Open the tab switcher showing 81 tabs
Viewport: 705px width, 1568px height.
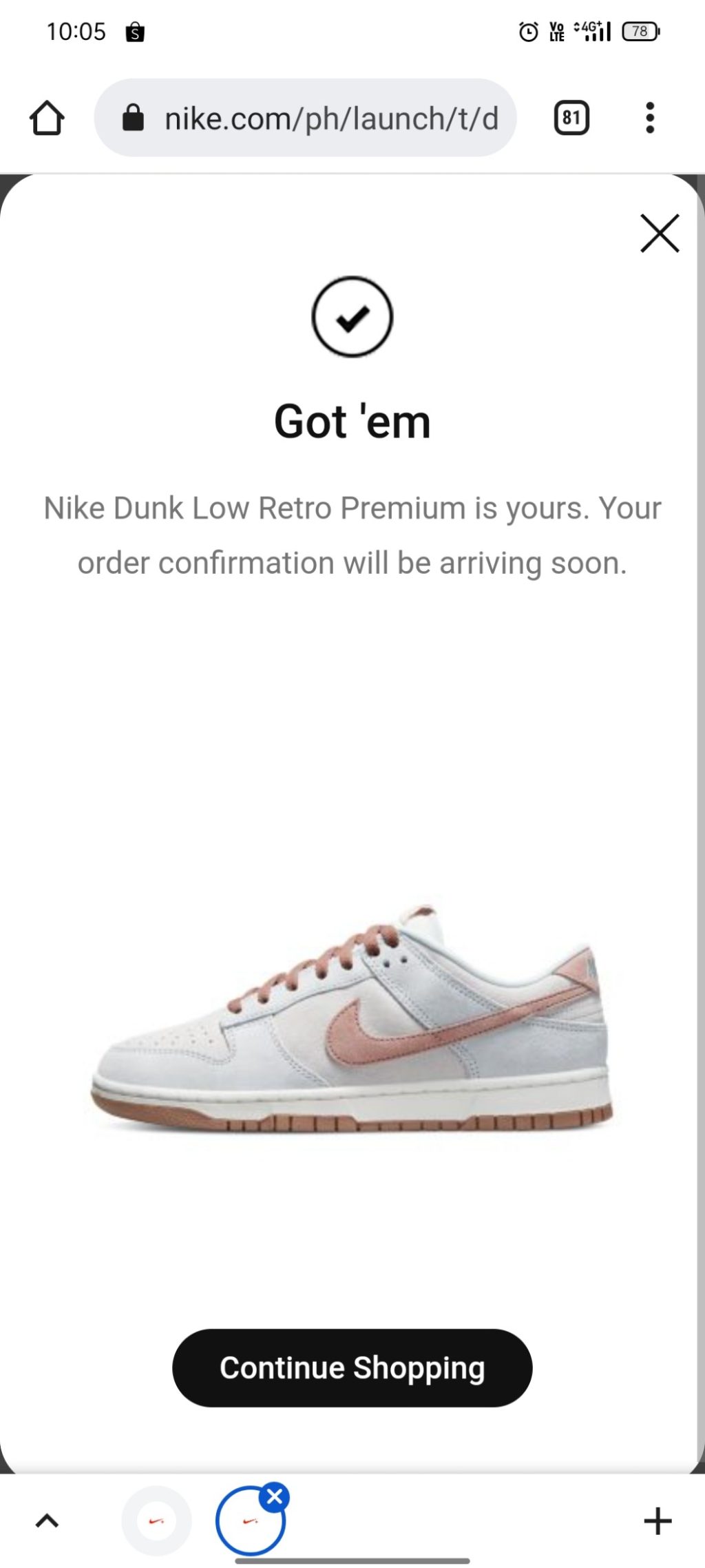[571, 118]
